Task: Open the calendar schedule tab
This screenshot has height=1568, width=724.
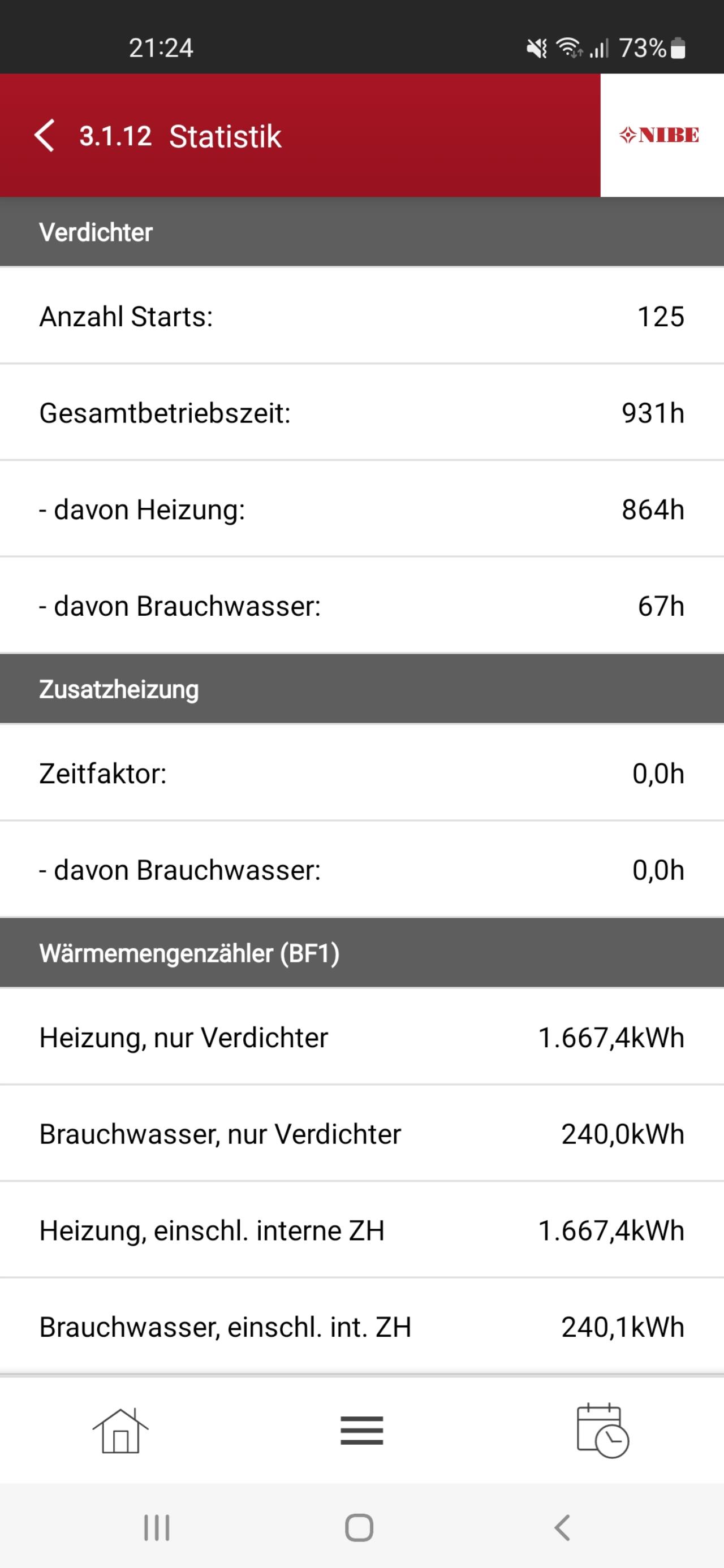Action: [602, 1431]
